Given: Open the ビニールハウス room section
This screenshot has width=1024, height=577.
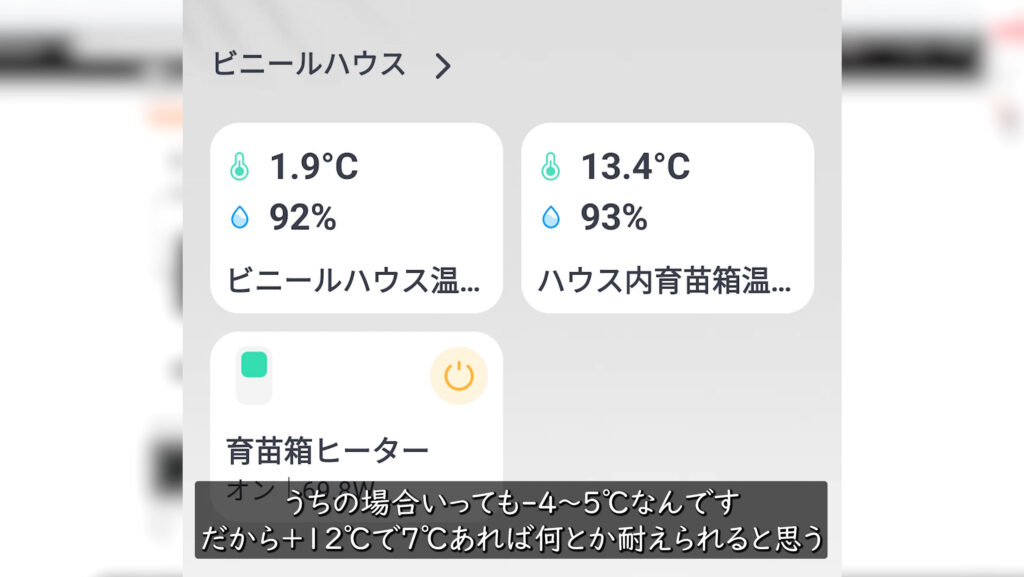Looking at the screenshot, I should [x=331, y=66].
